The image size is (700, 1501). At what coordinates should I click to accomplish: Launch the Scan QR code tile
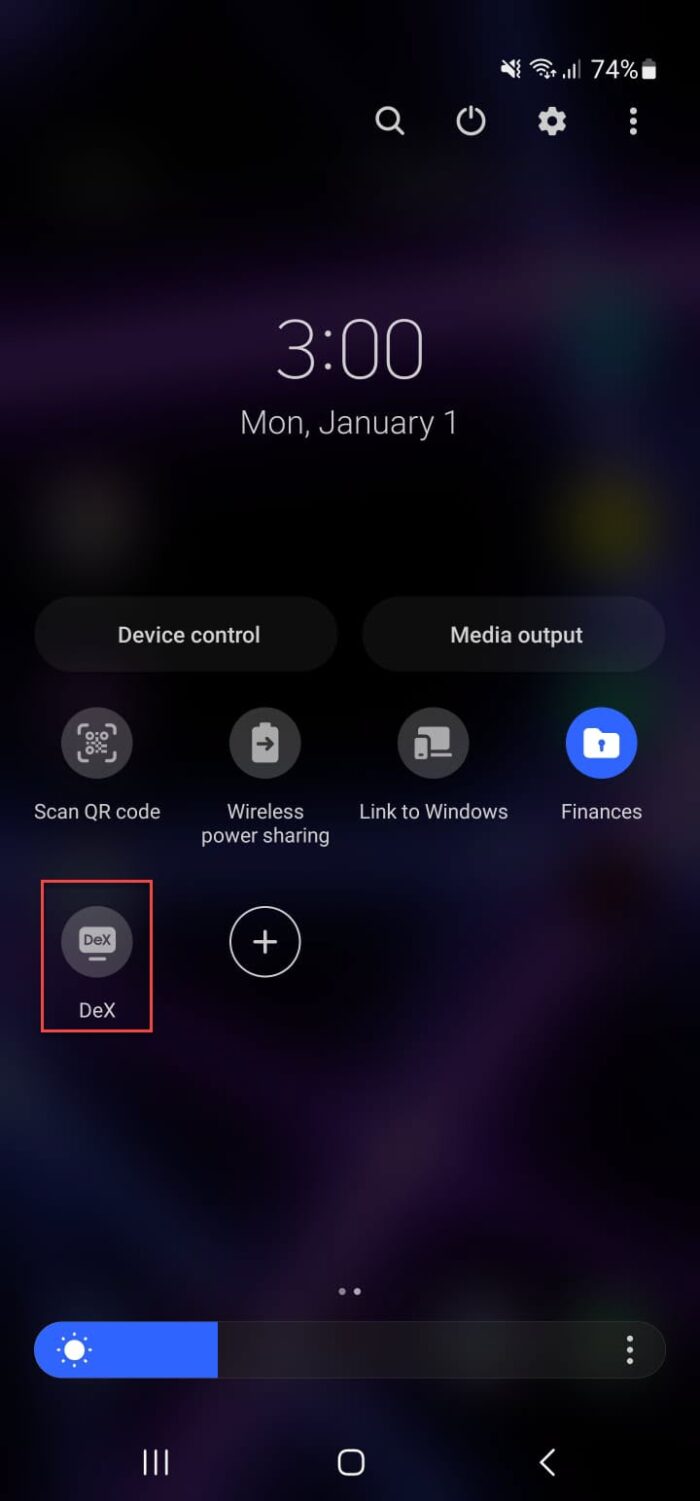click(x=97, y=743)
